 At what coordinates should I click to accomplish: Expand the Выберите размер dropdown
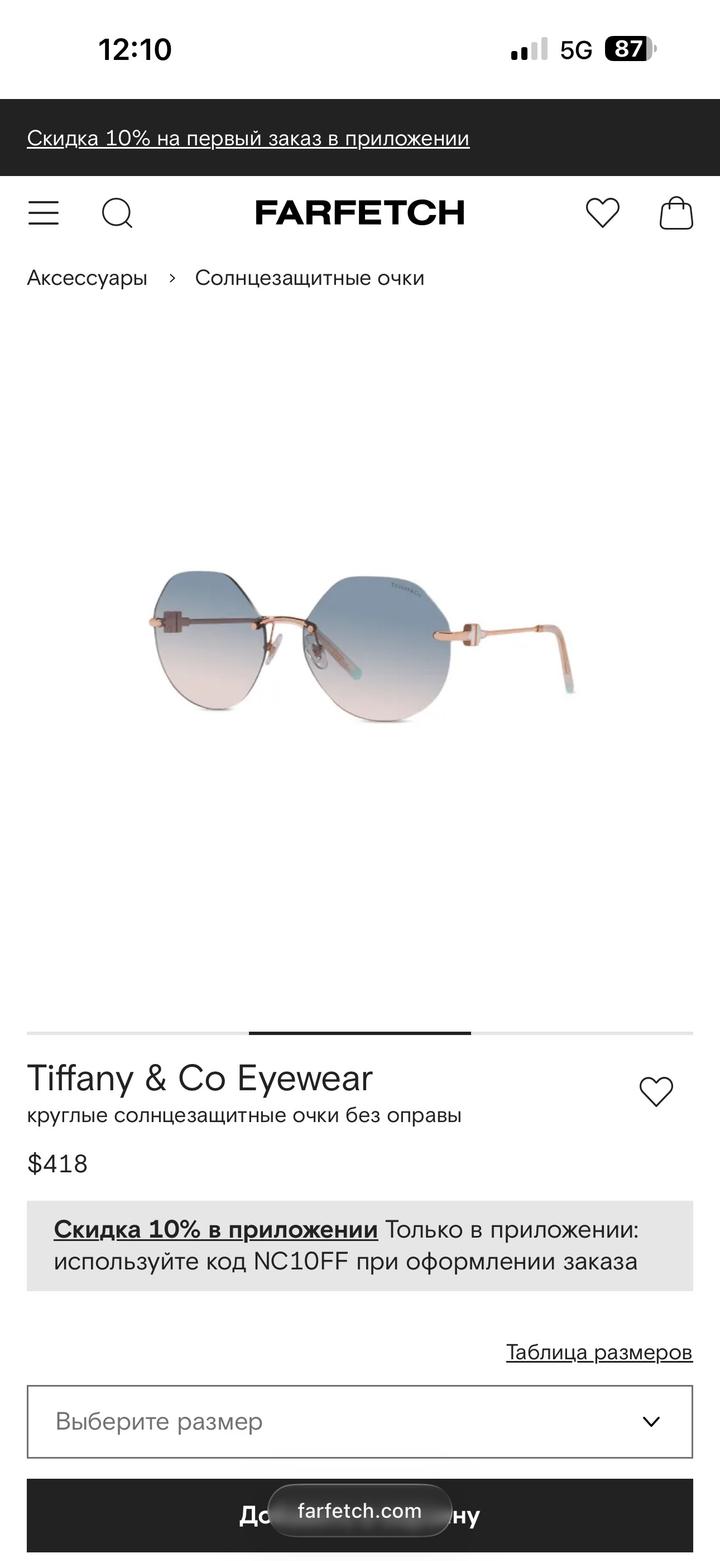(360, 1421)
